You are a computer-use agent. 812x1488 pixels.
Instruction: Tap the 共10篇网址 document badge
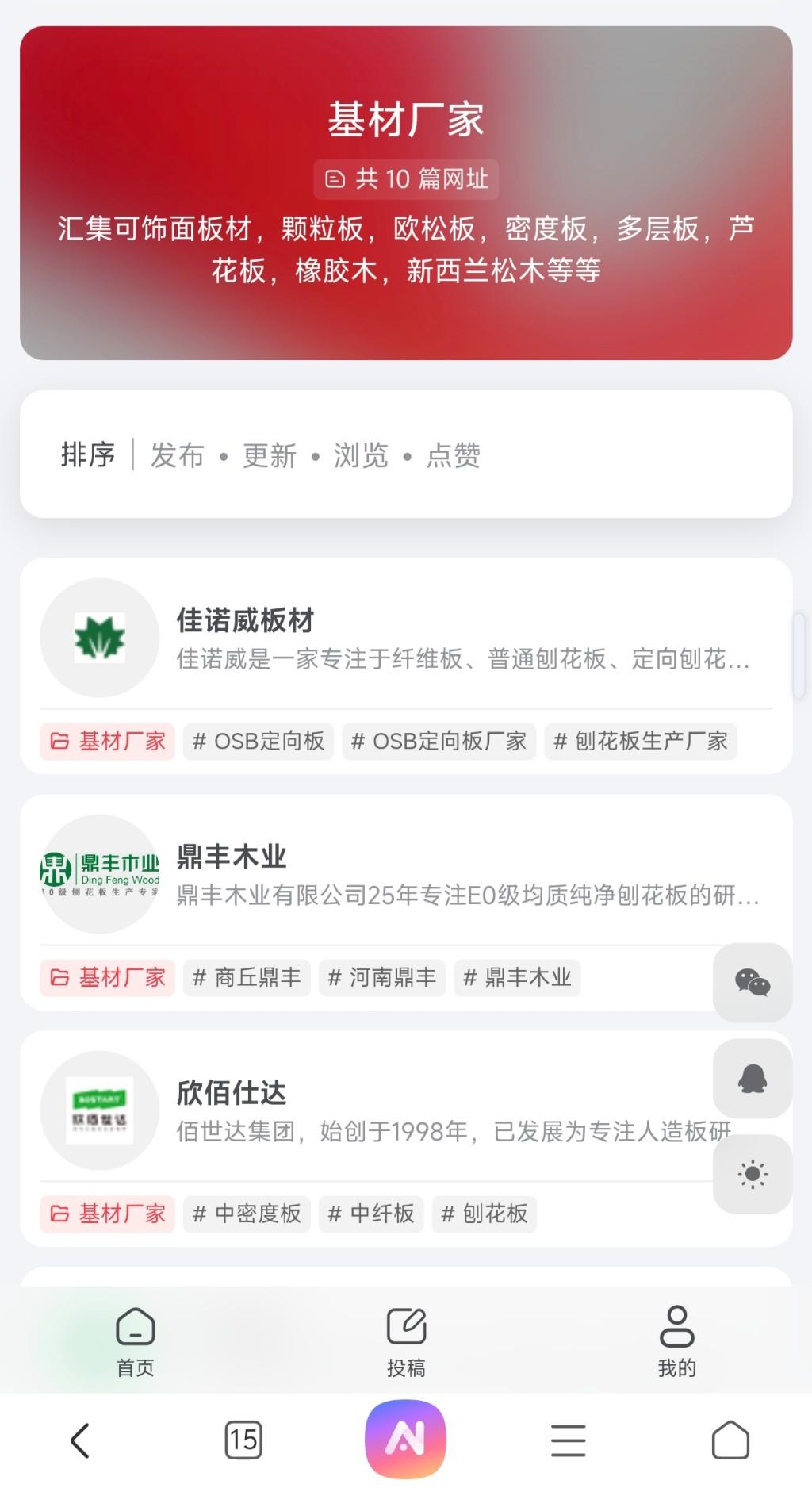(x=406, y=178)
